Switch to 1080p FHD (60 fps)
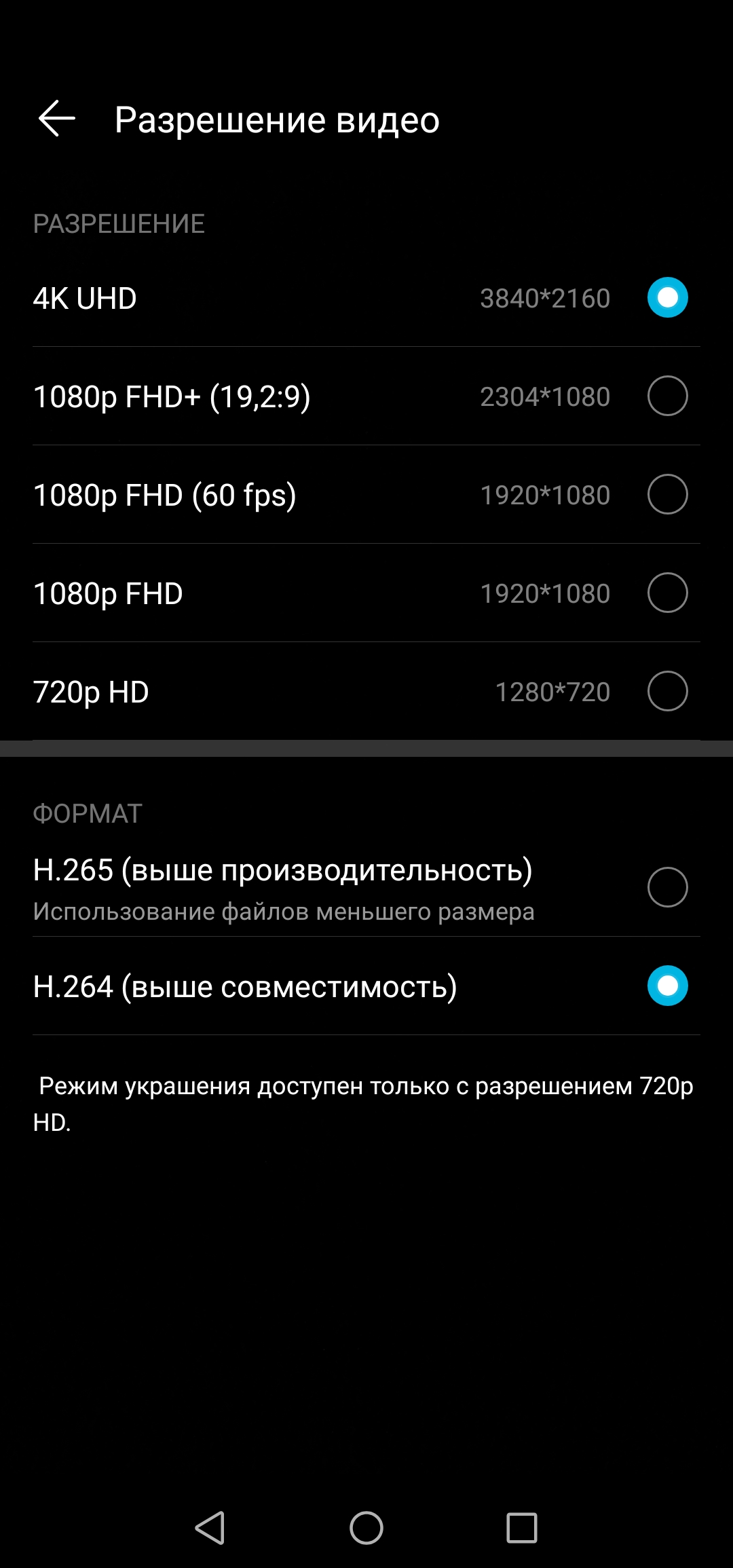Image resolution: width=733 pixels, height=1568 pixels. (667, 494)
